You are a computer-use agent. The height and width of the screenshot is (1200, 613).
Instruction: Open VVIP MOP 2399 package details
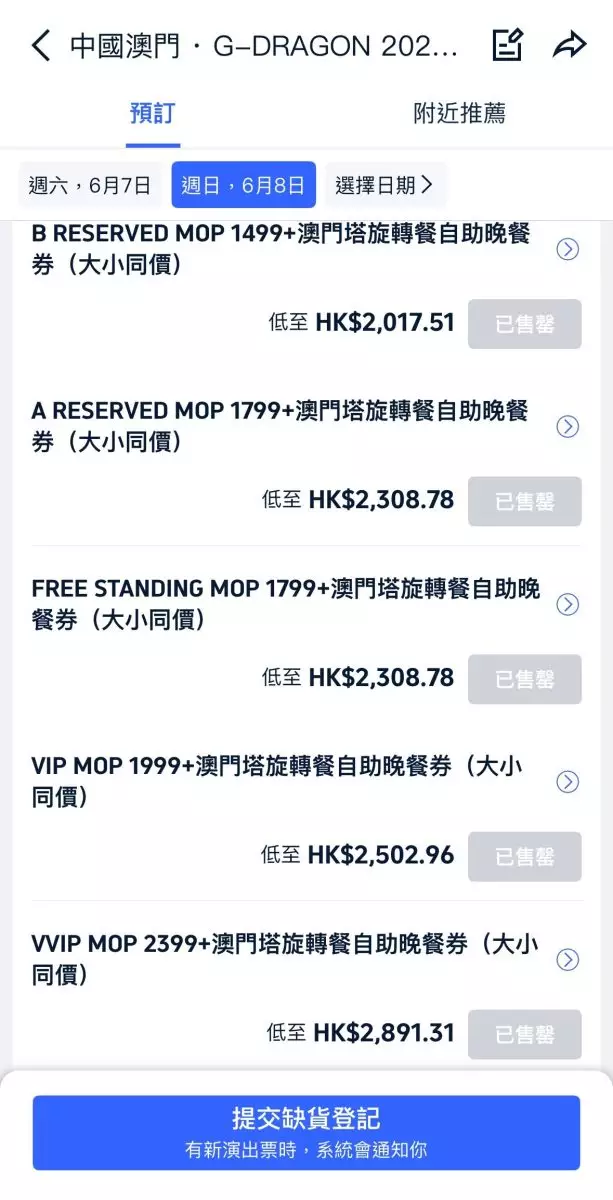point(567,960)
